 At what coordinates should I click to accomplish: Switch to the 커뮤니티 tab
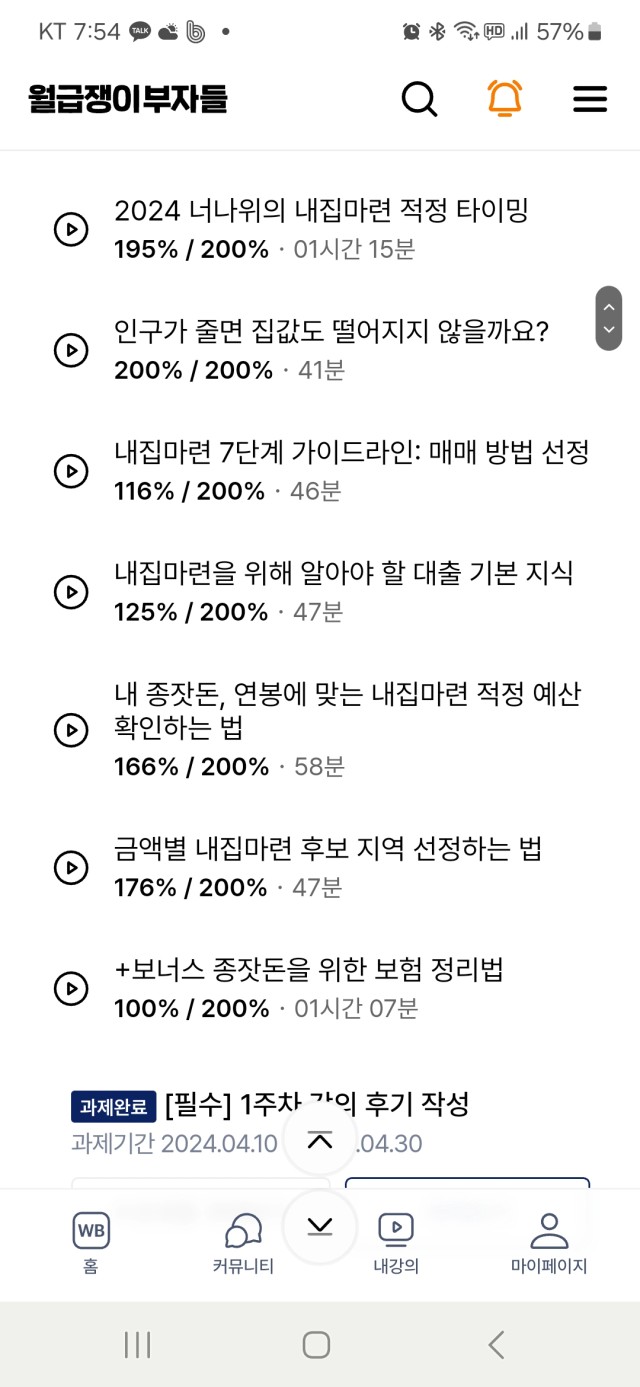click(x=243, y=1243)
